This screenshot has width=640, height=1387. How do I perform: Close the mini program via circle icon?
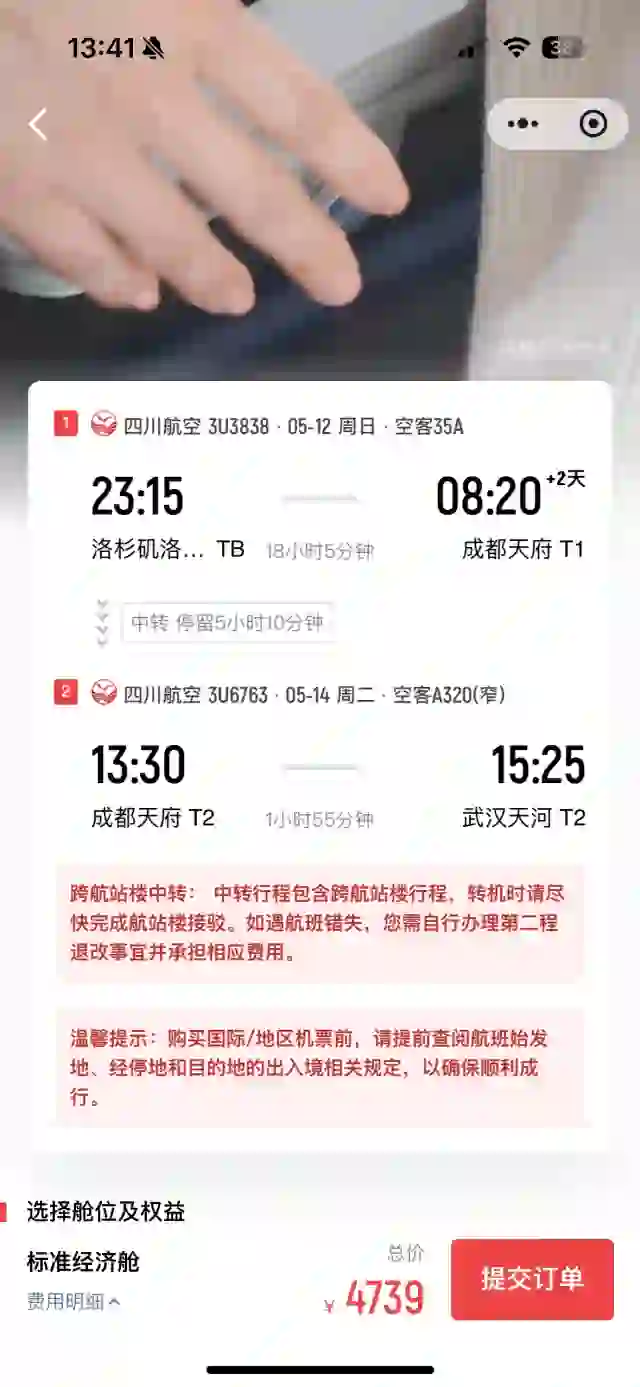point(593,124)
